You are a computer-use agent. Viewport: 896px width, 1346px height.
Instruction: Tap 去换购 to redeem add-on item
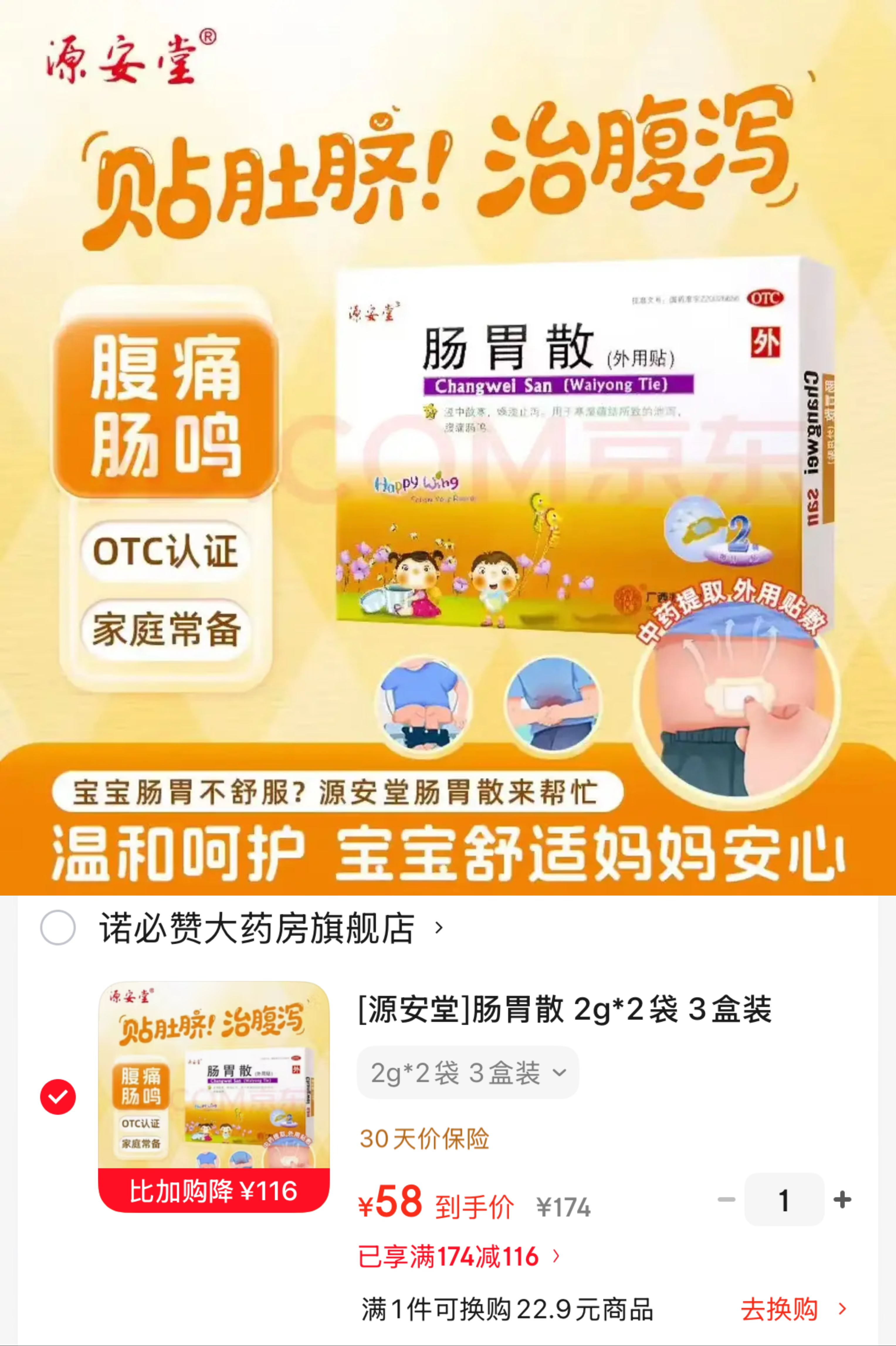793,1309
